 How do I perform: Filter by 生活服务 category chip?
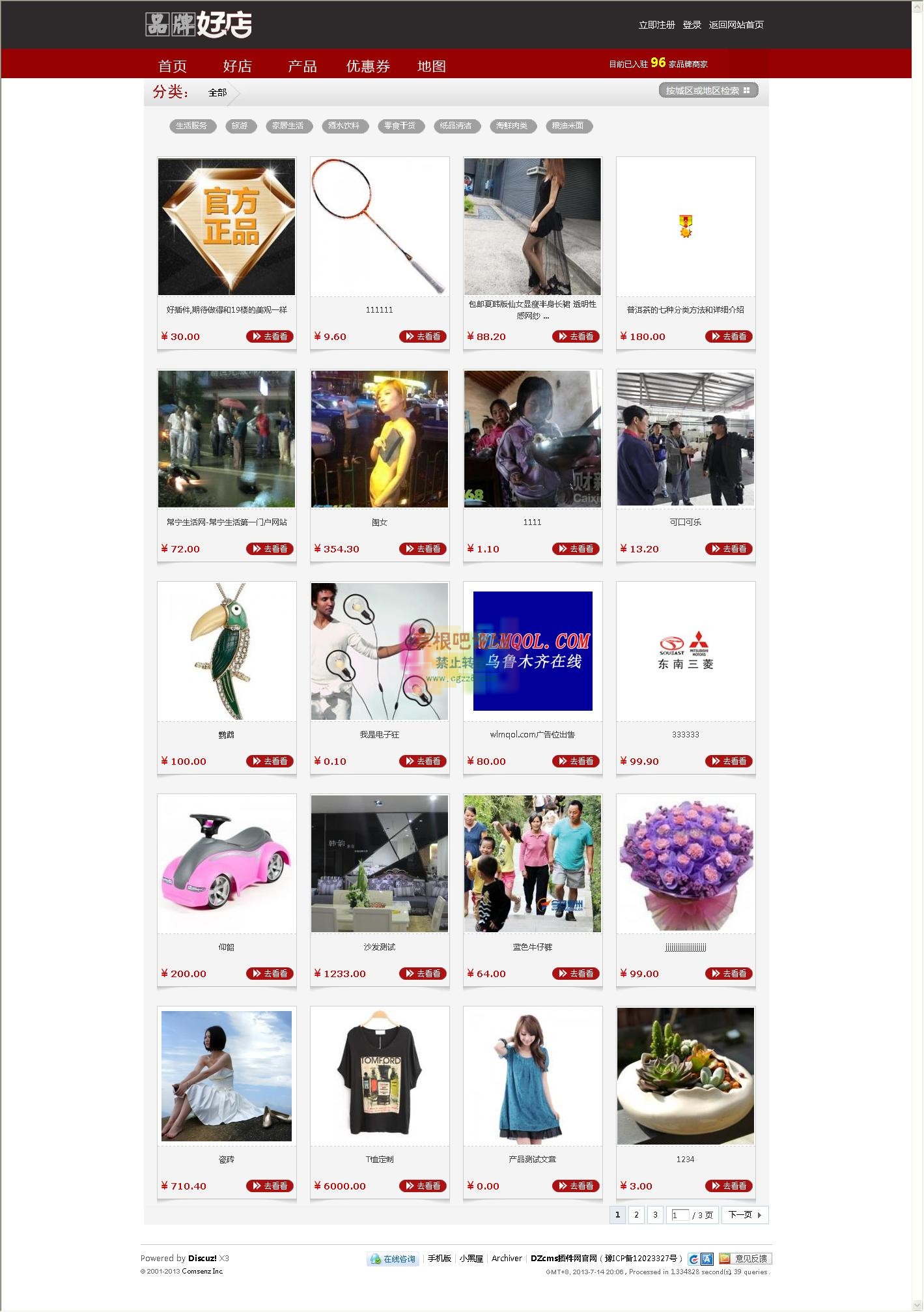(191, 126)
